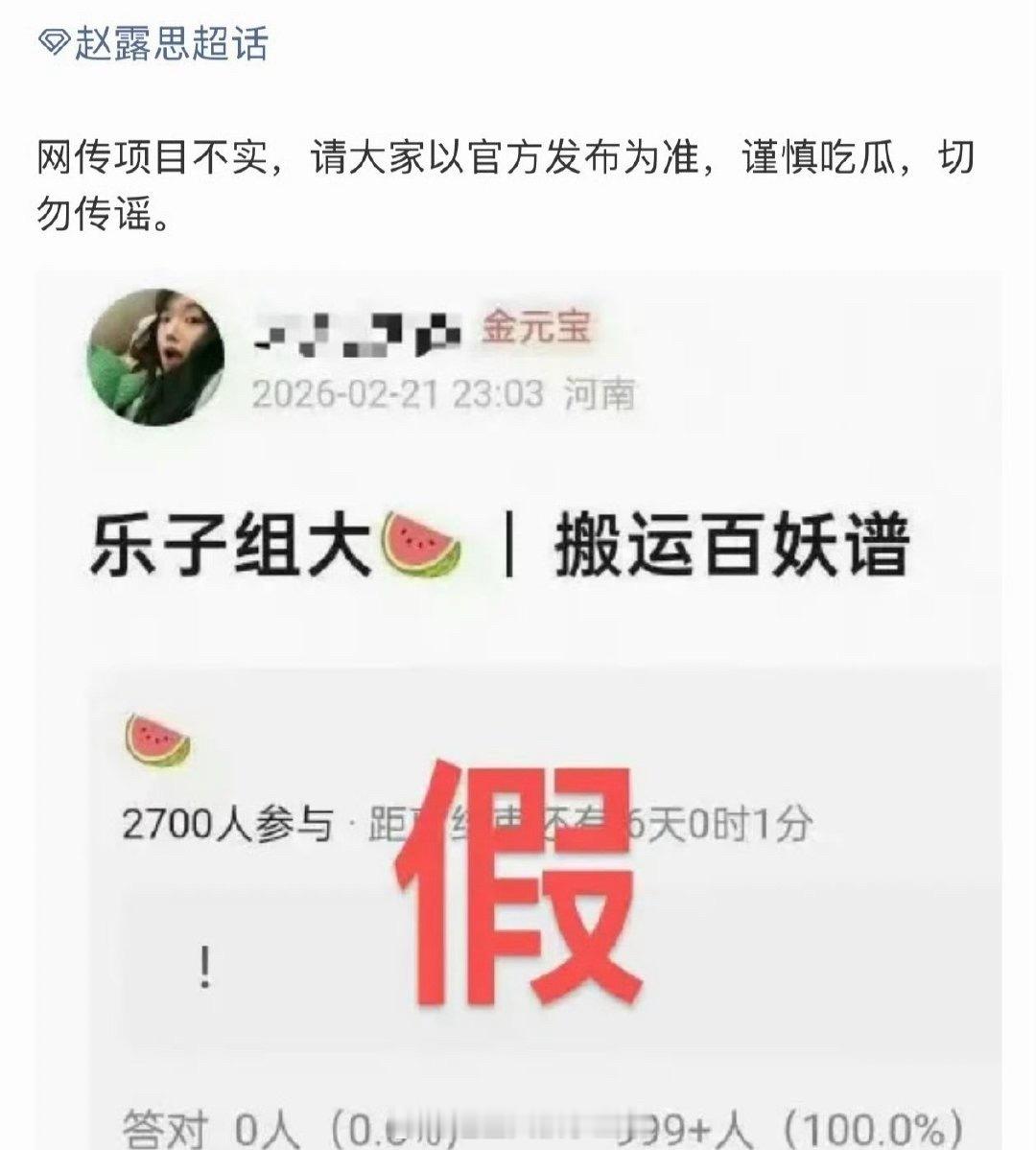
Task: Tap the pixelated blurred username icon area
Action: pos(360,334)
